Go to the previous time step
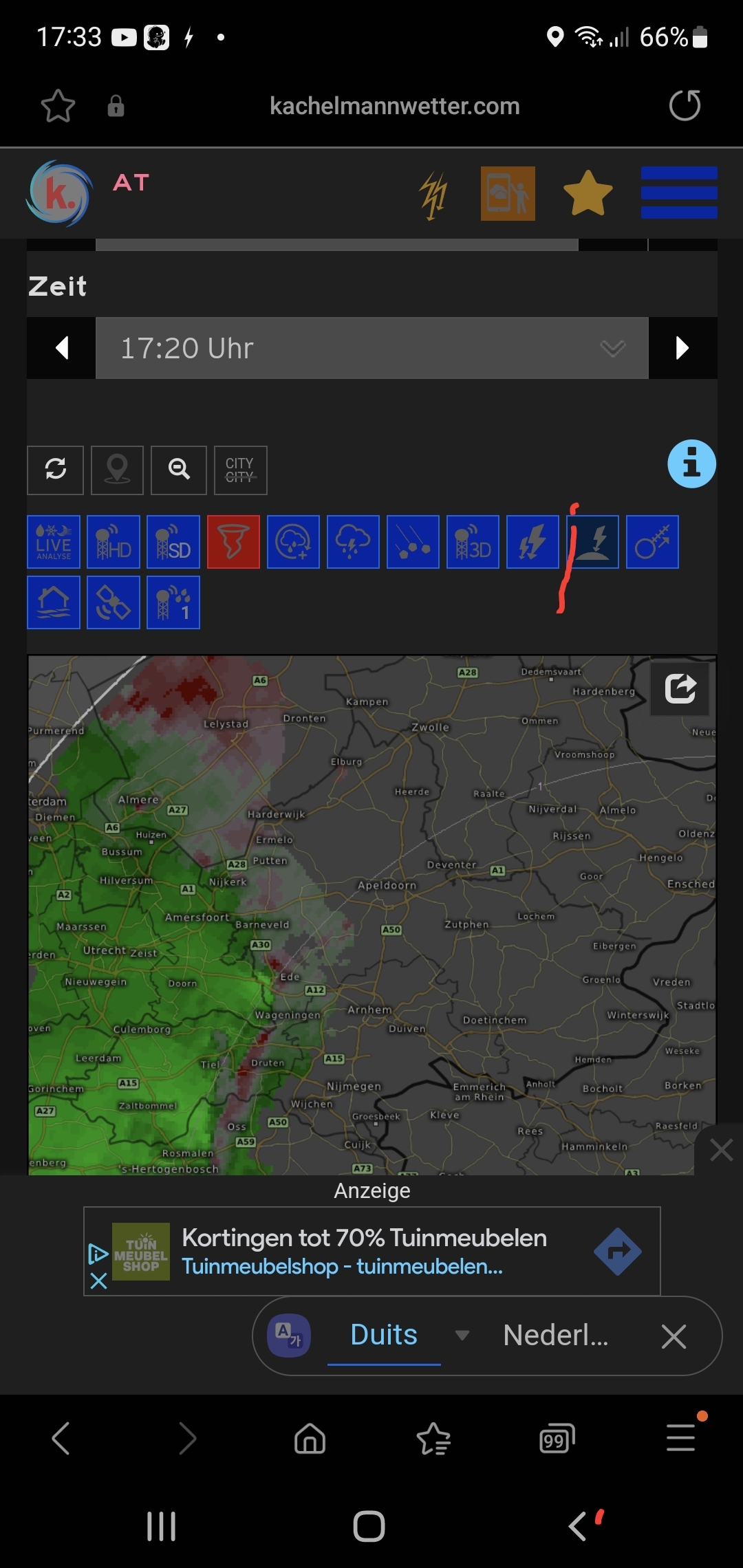743x1568 pixels. pyautogui.click(x=61, y=348)
